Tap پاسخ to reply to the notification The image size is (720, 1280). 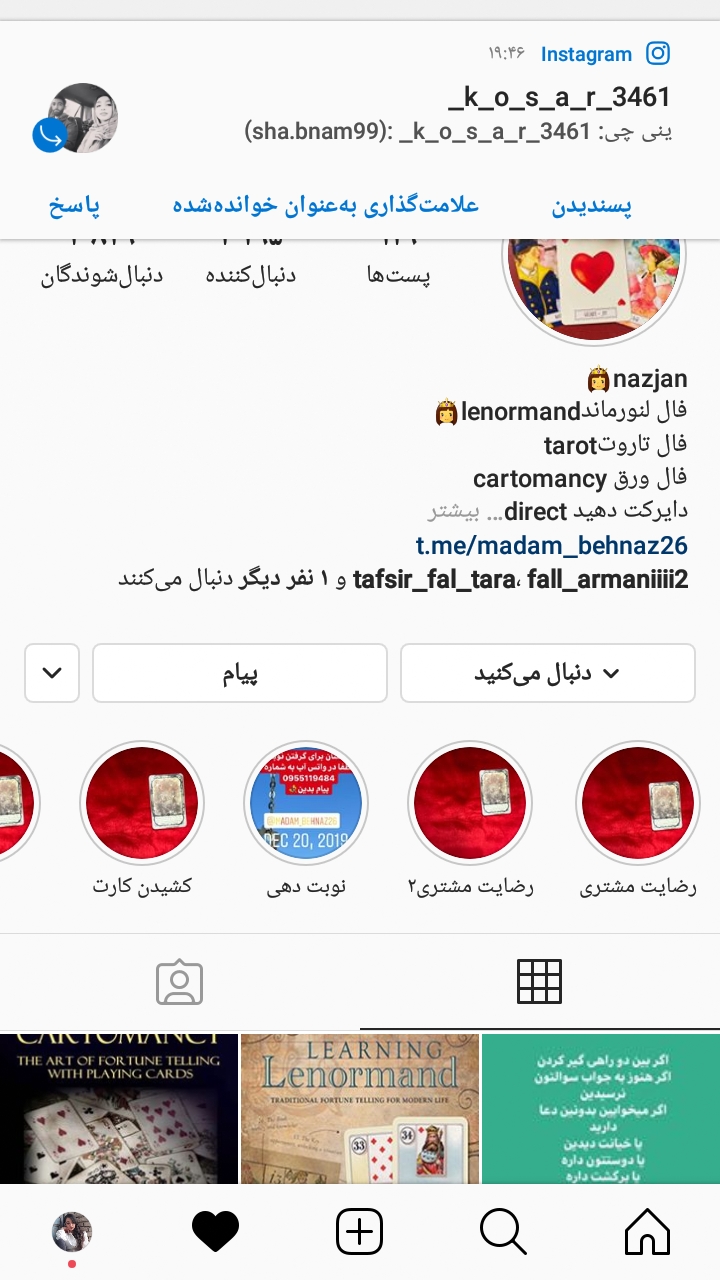[75, 207]
